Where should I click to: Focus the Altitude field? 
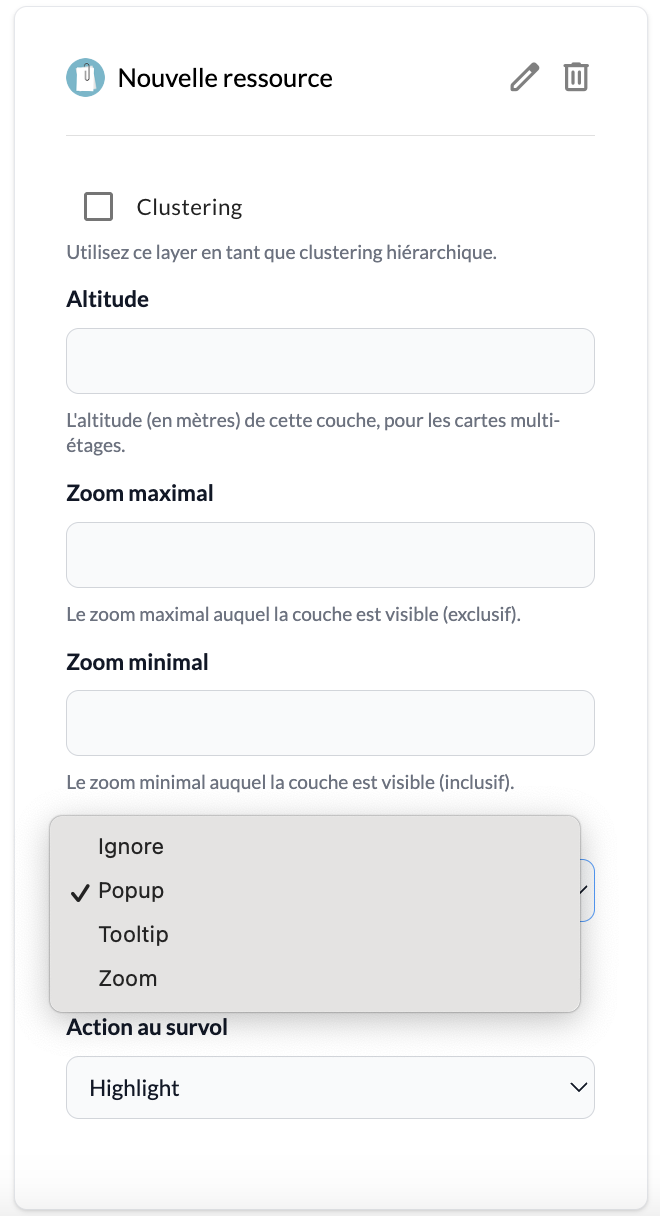click(330, 361)
